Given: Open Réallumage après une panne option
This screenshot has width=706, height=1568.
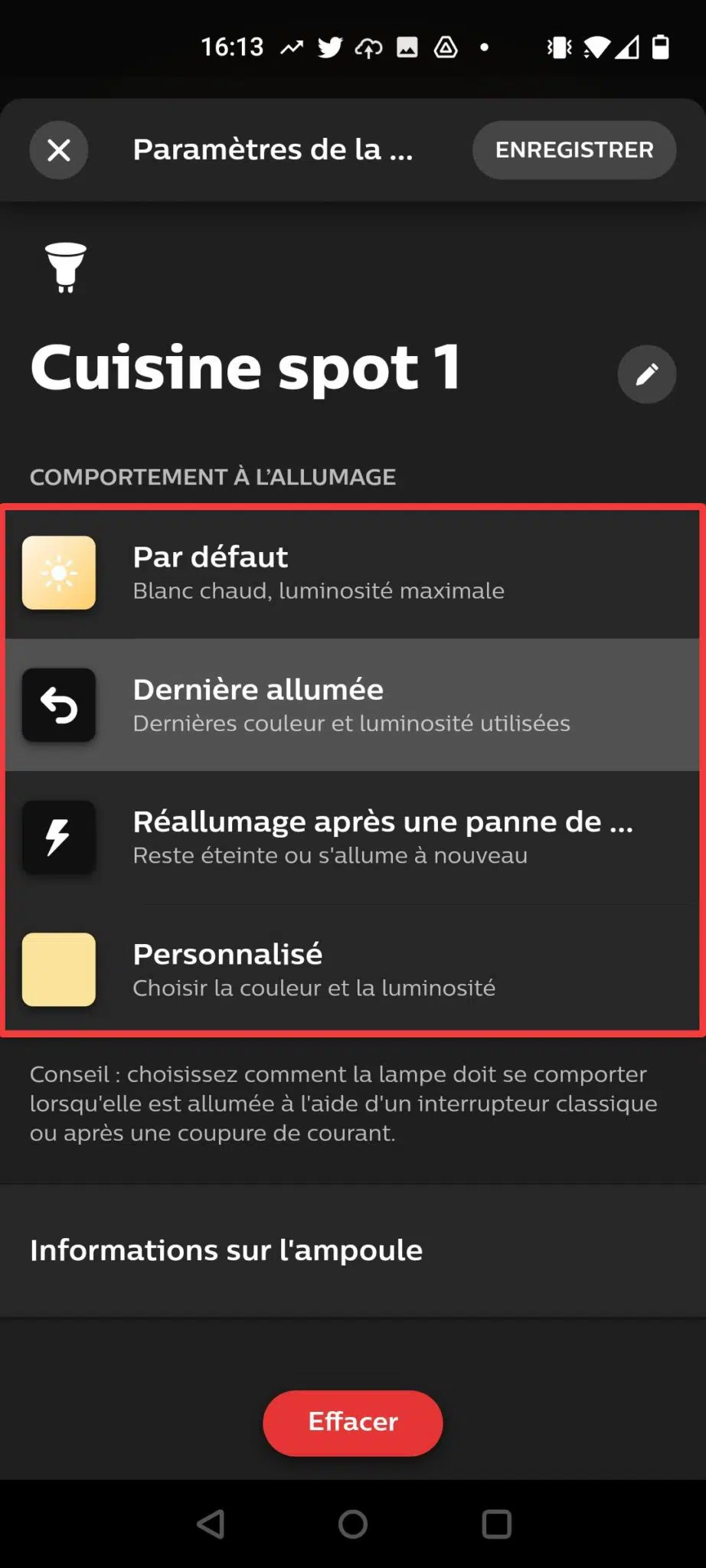Looking at the screenshot, I should [352, 838].
